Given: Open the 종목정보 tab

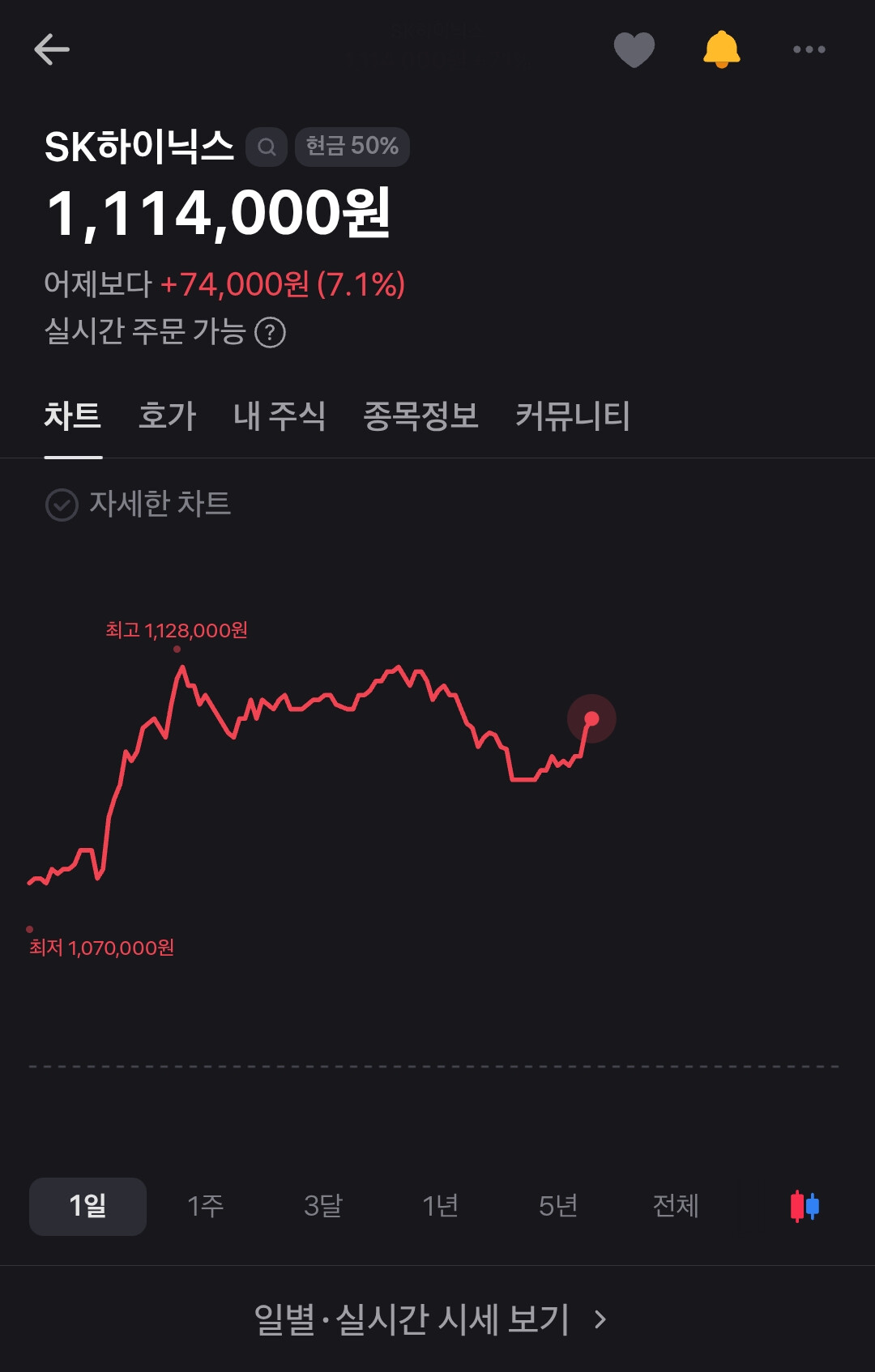Looking at the screenshot, I should coord(420,416).
